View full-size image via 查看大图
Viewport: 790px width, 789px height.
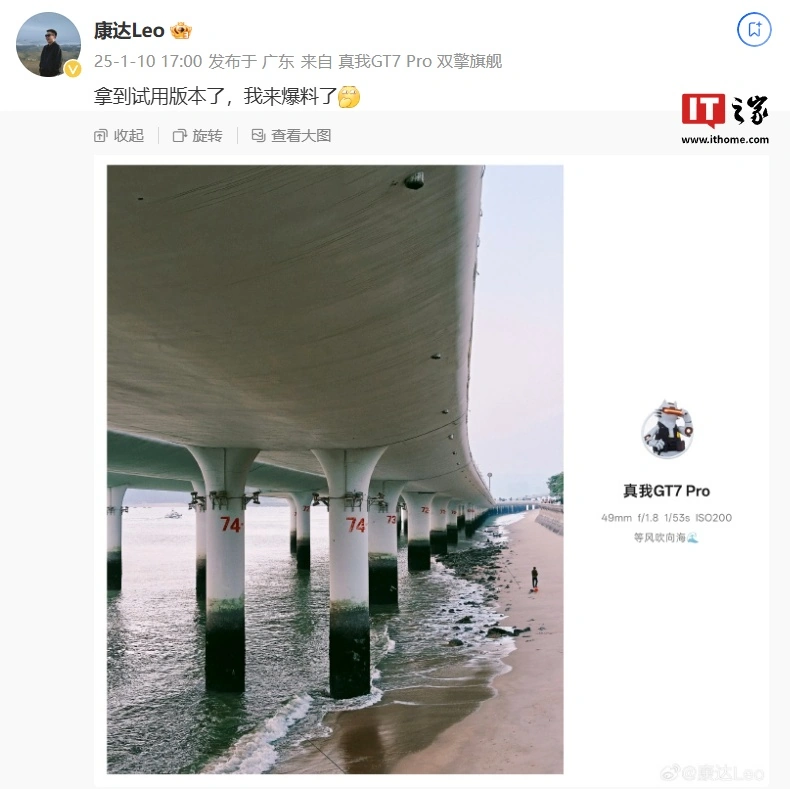292,135
